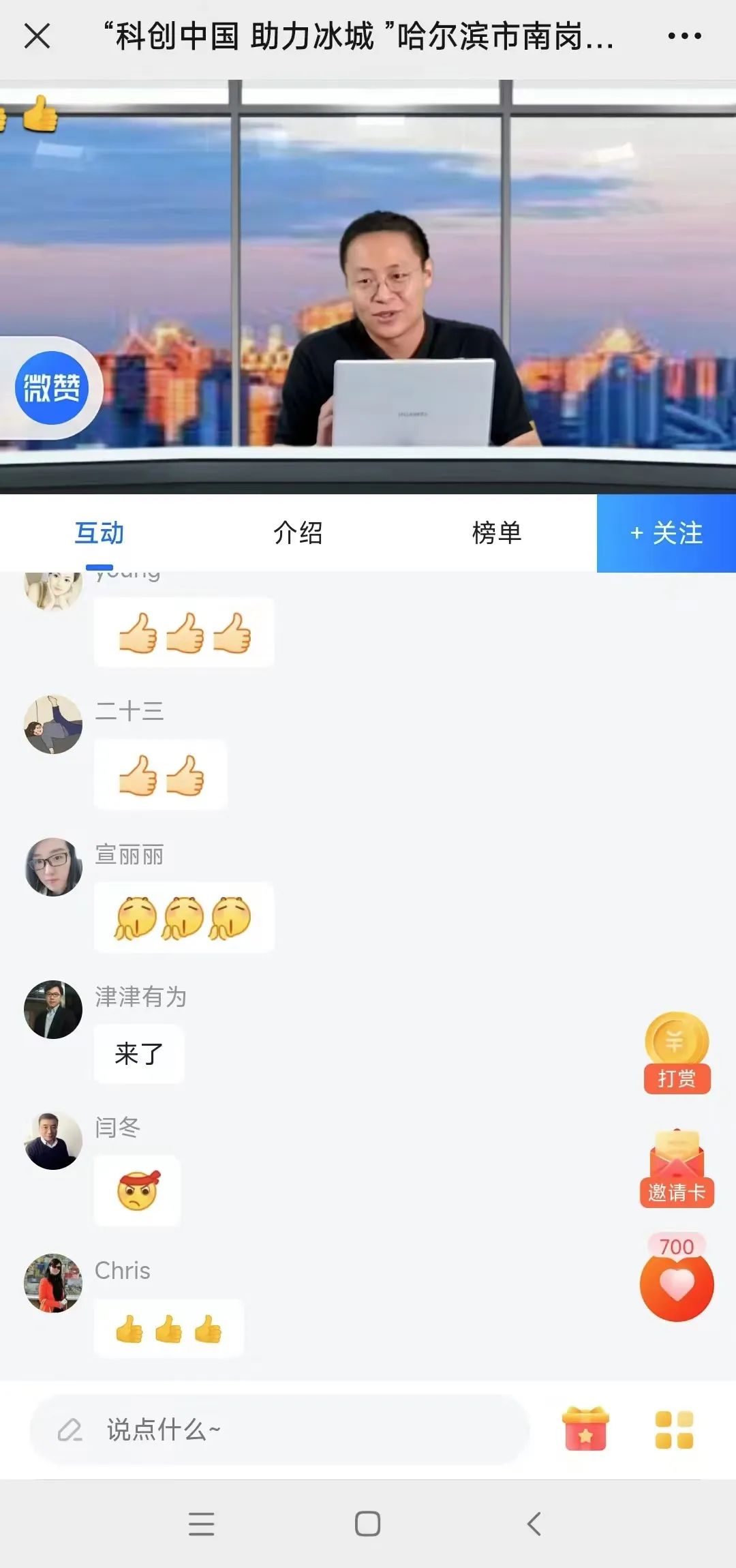736x1568 pixels.
Task: Select the 互动 tab
Action: pos(99,534)
